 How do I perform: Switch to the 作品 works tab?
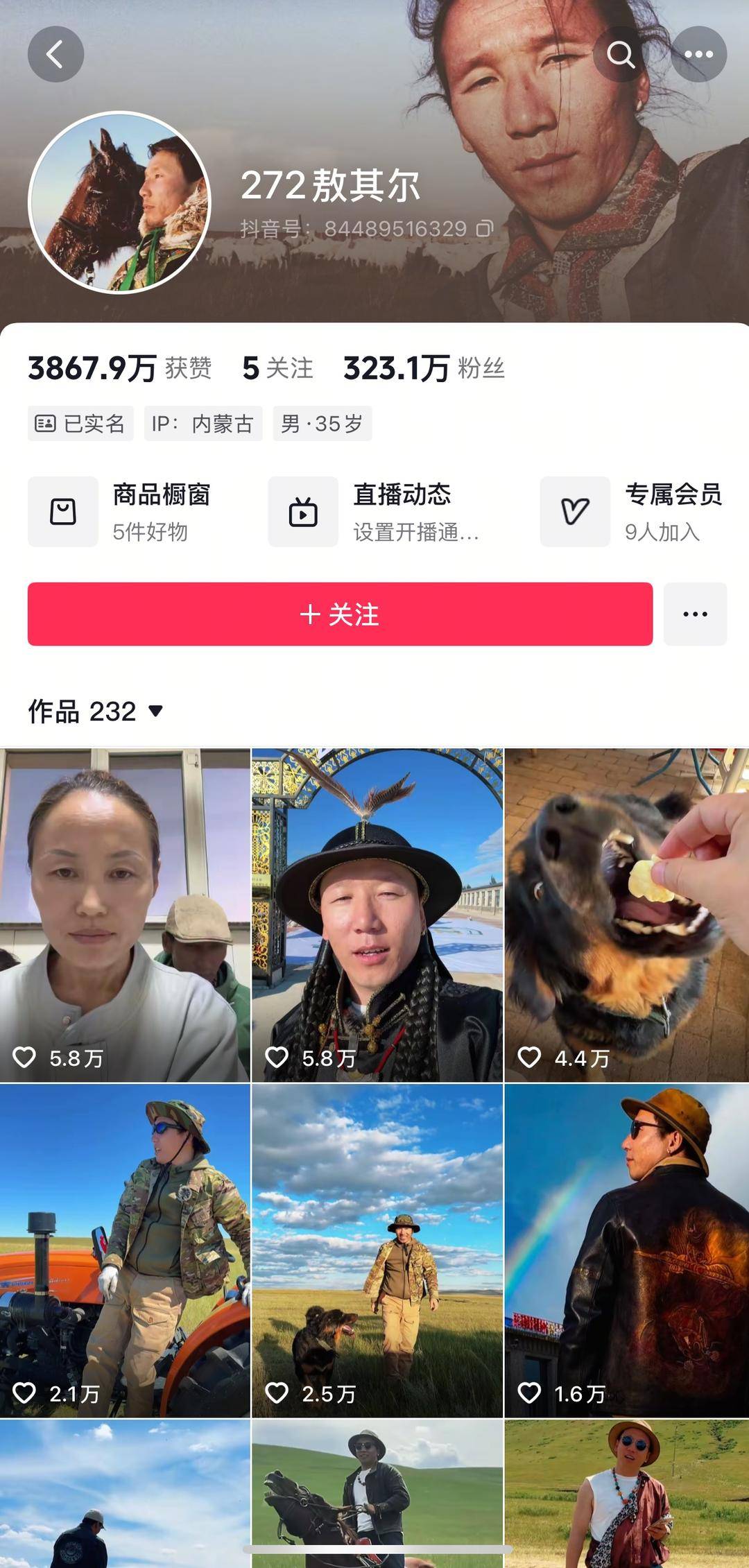tap(82, 711)
